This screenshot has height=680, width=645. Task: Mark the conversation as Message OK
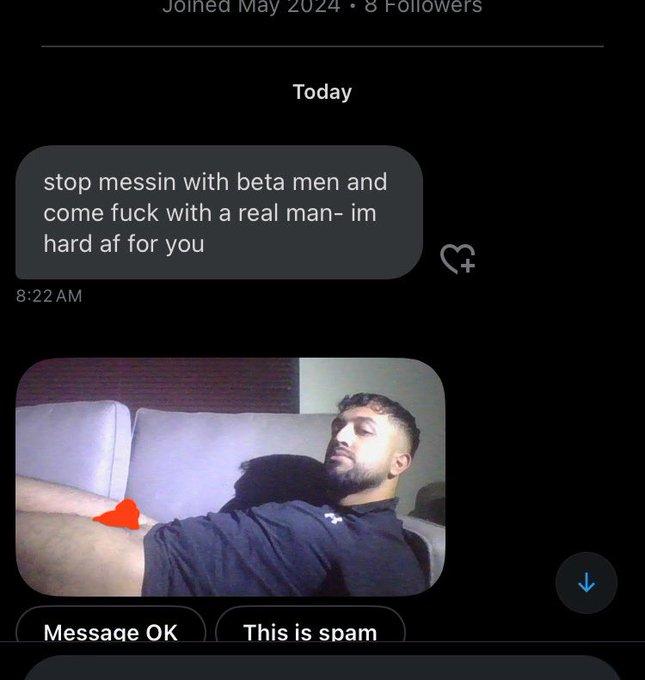111,630
